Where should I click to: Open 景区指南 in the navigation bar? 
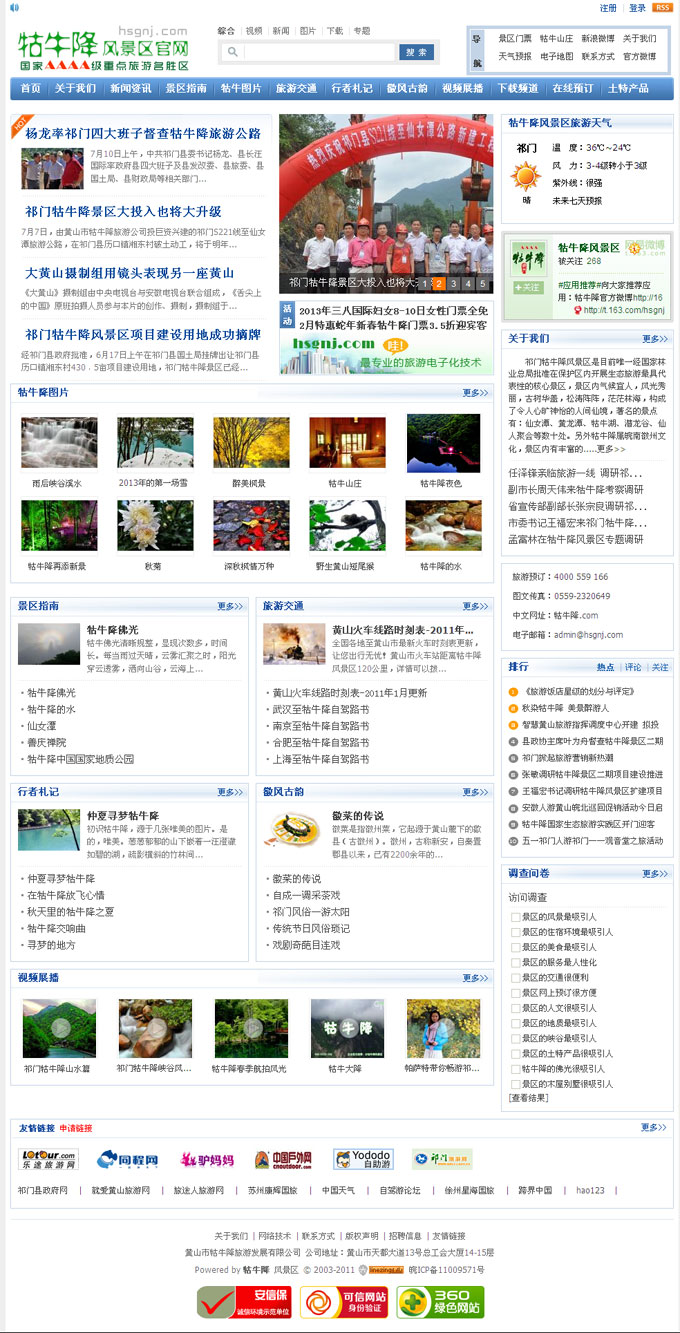[x=186, y=88]
